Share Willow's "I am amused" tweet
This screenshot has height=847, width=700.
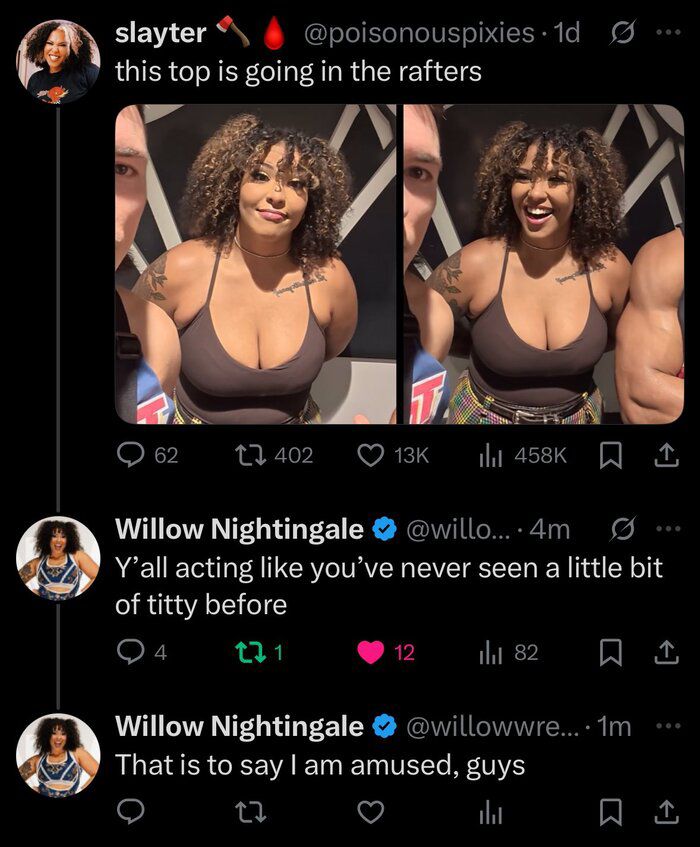click(661, 814)
